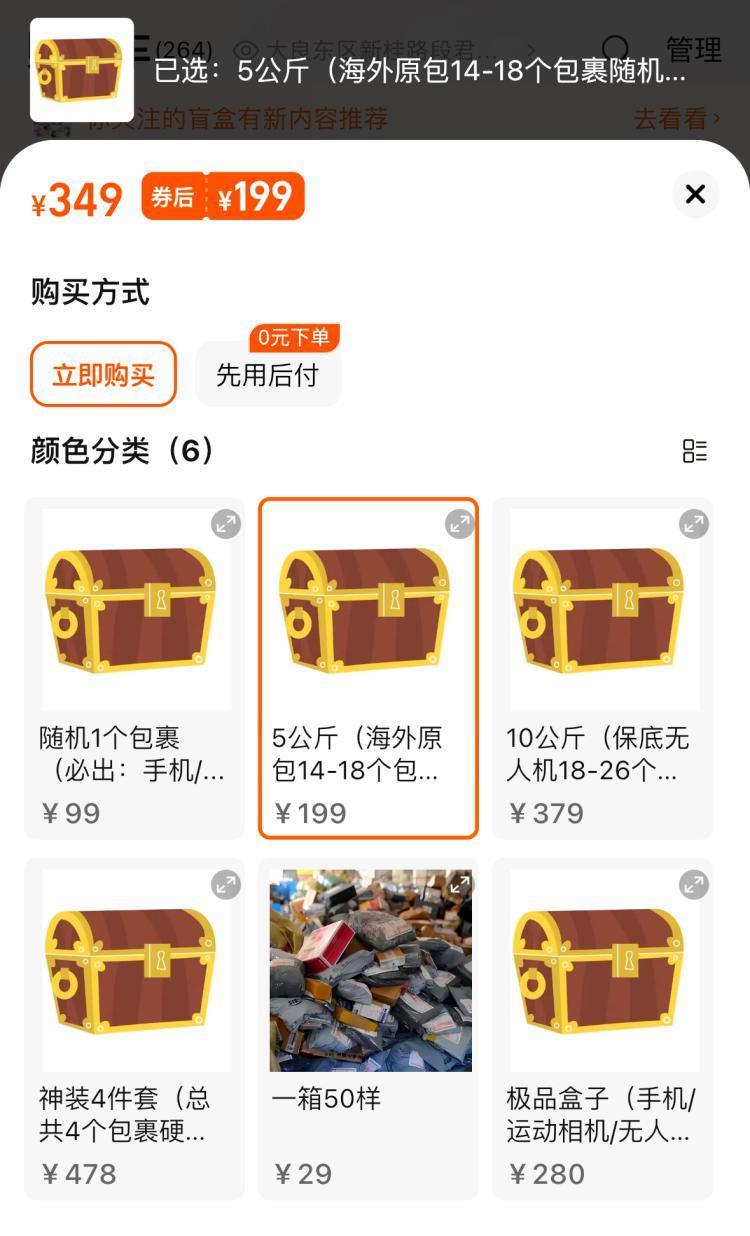The image size is (750, 1236).
Task: Click the search magnifier icon at top
Action: click(x=617, y=48)
